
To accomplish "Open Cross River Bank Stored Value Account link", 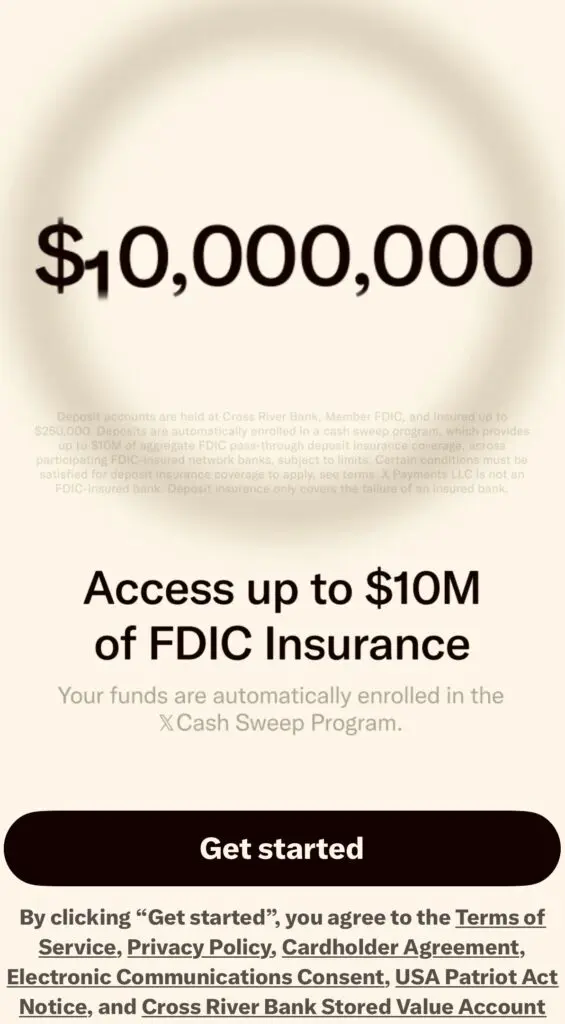I will point(344,1006).
